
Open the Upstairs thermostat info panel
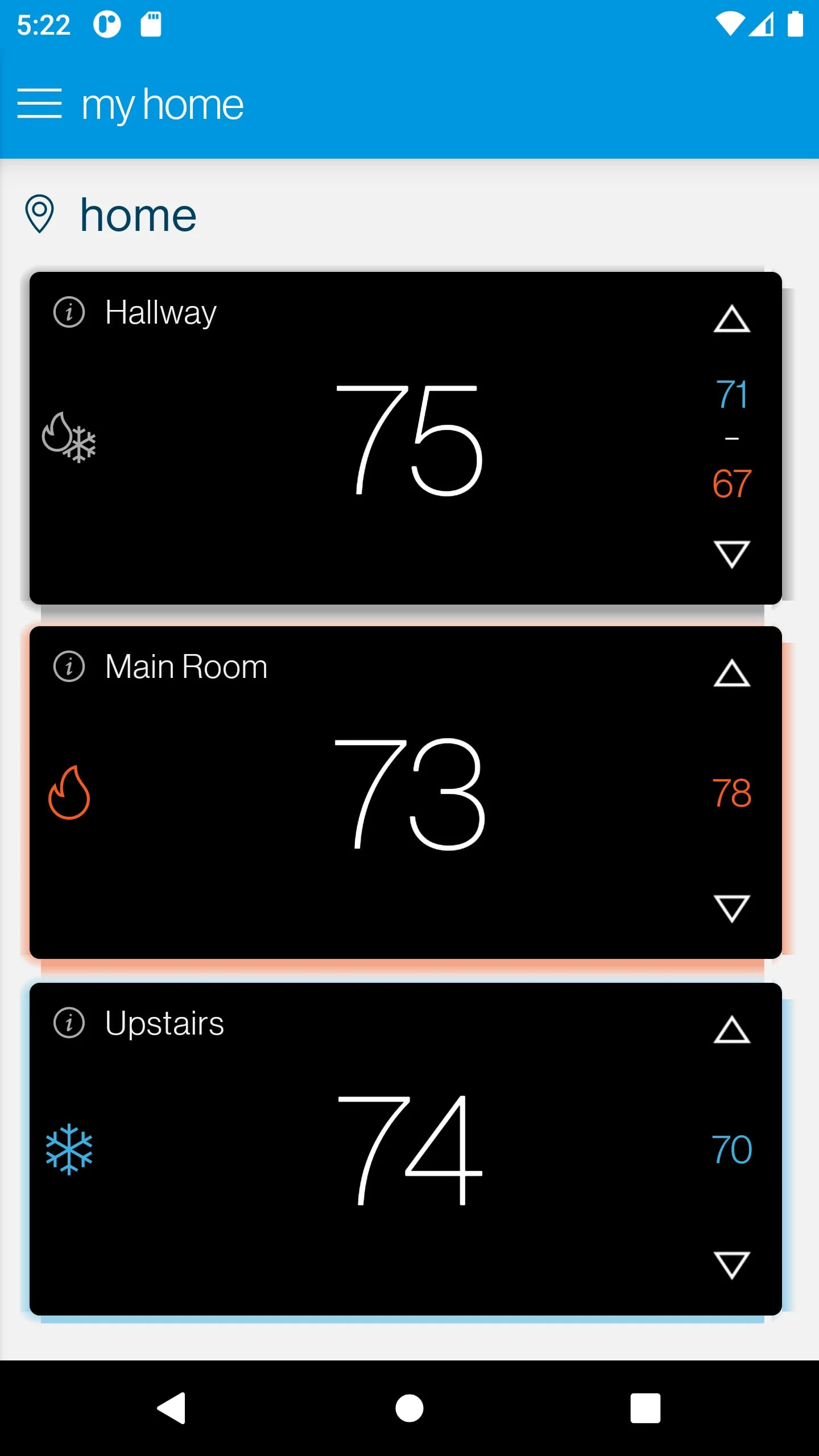click(69, 1022)
